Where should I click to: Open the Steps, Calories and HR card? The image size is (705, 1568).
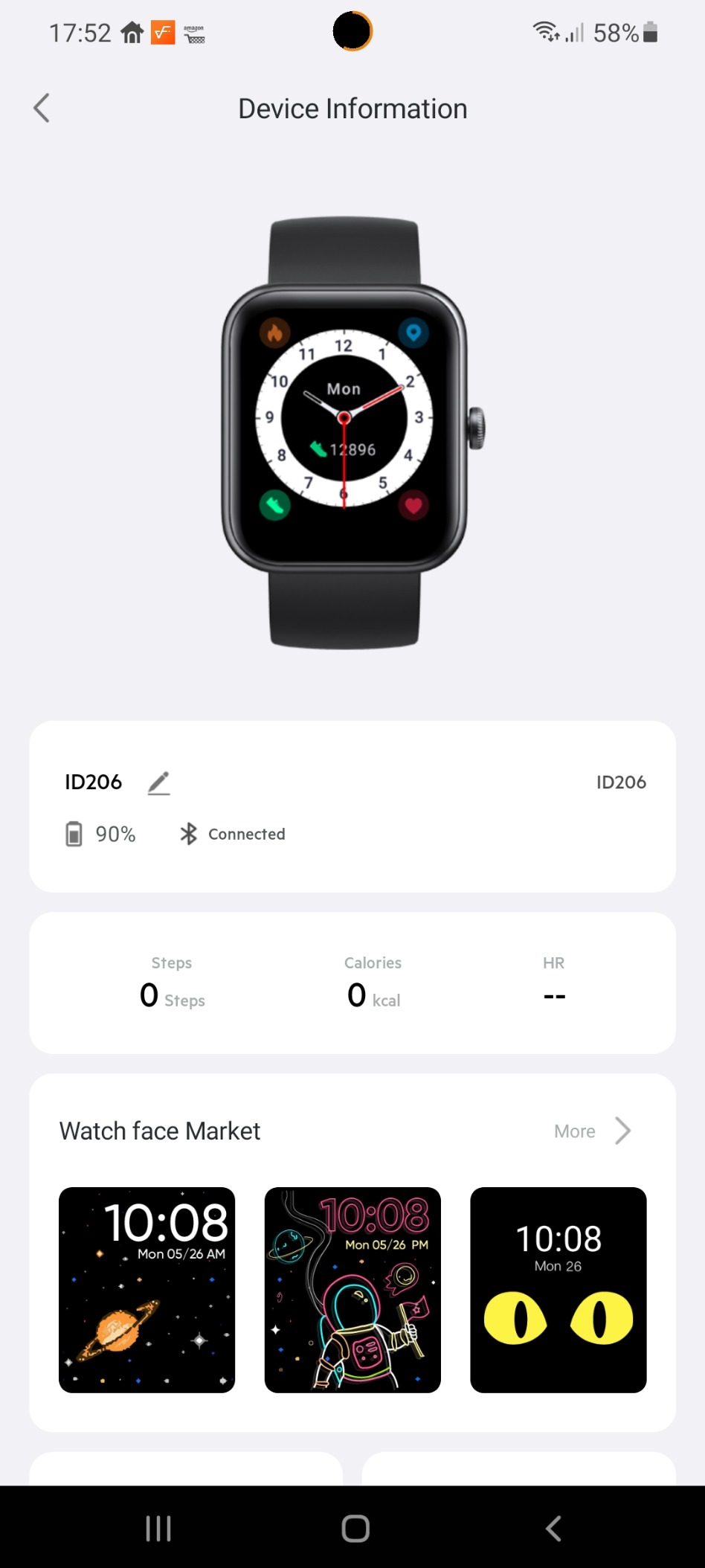click(x=352, y=983)
